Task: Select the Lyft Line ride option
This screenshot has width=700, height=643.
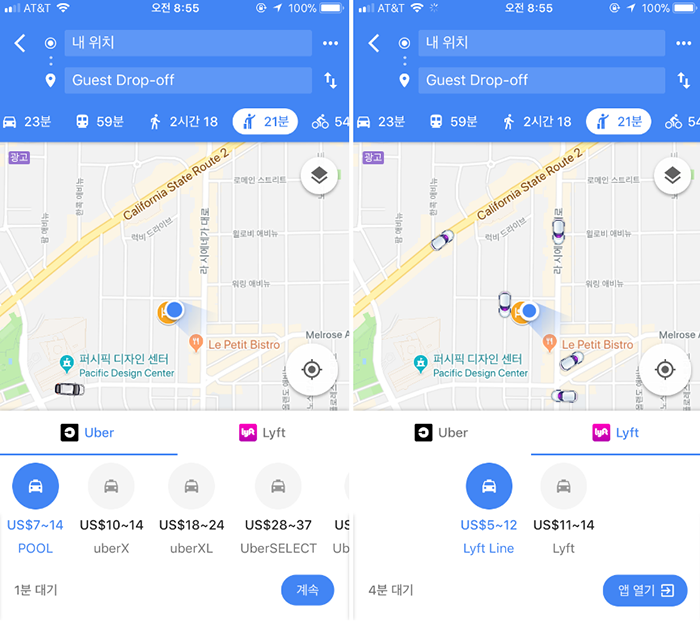Action: 488,487
